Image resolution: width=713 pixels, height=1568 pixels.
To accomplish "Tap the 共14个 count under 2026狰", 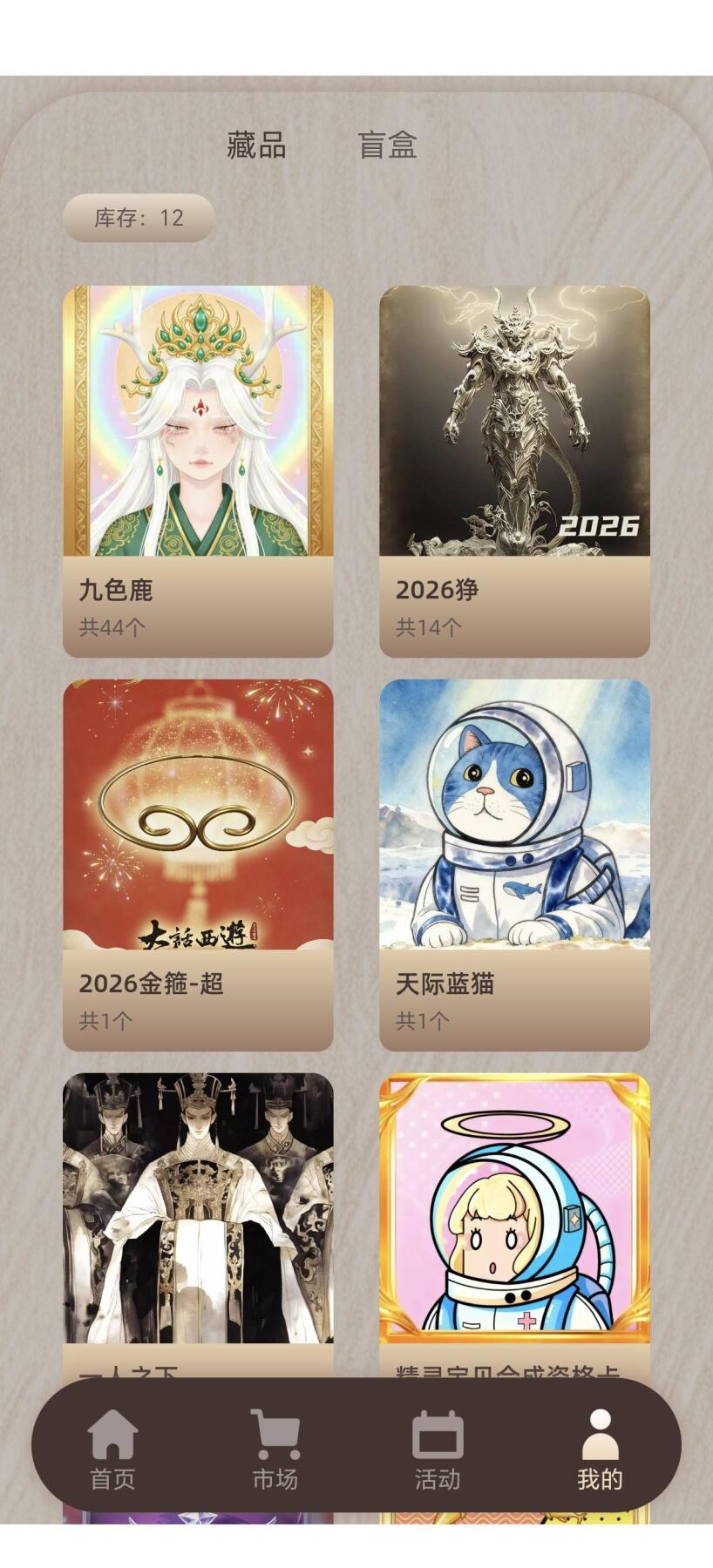I will pyautogui.click(x=426, y=625).
